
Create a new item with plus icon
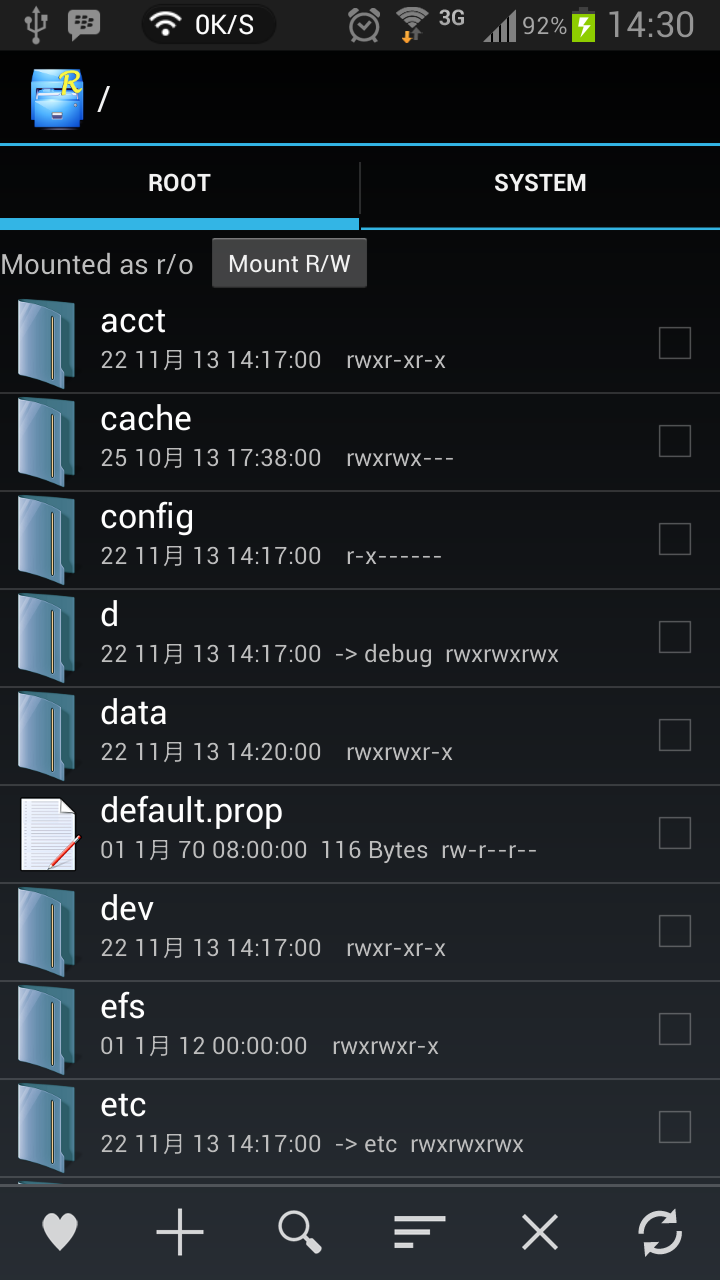(x=180, y=1232)
